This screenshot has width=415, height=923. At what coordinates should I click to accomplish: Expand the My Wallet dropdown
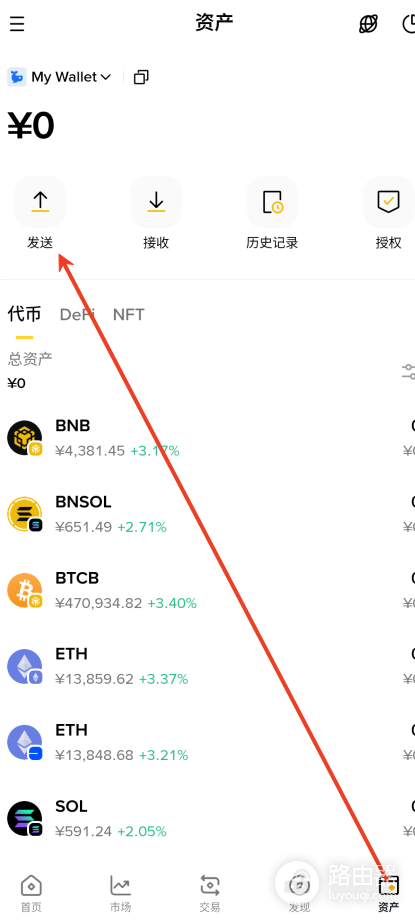coord(59,77)
